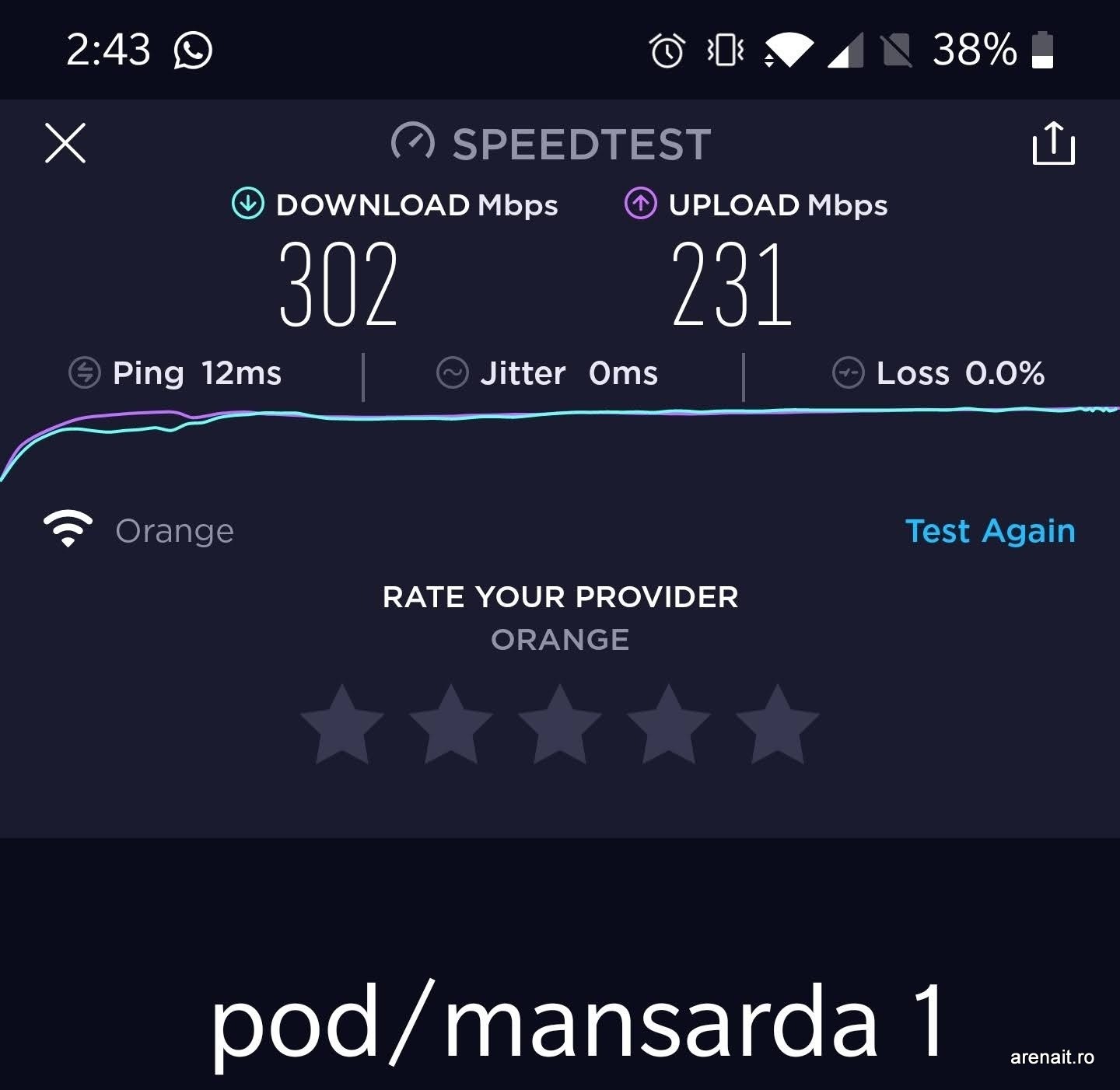Select three stars for provider Orange

pyautogui.click(x=560, y=725)
